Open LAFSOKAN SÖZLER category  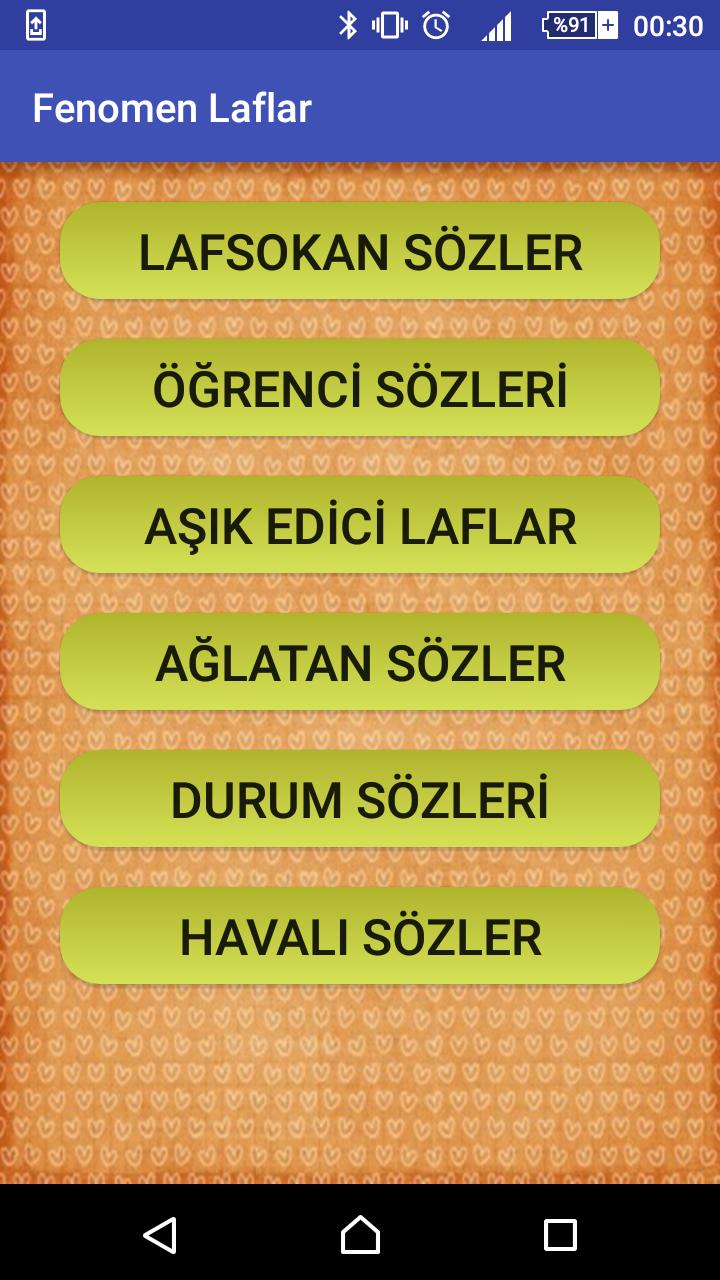click(x=360, y=252)
